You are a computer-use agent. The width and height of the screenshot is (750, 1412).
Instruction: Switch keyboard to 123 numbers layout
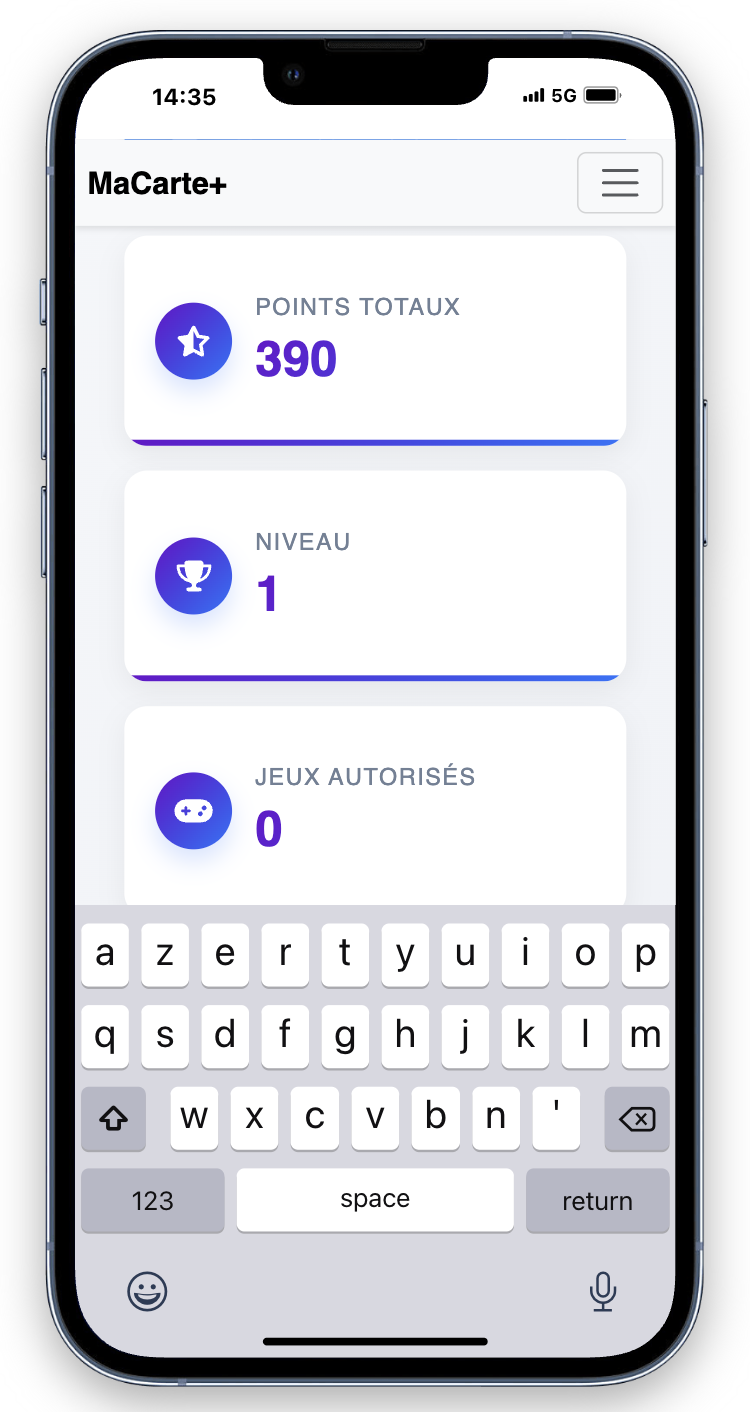[153, 1200]
